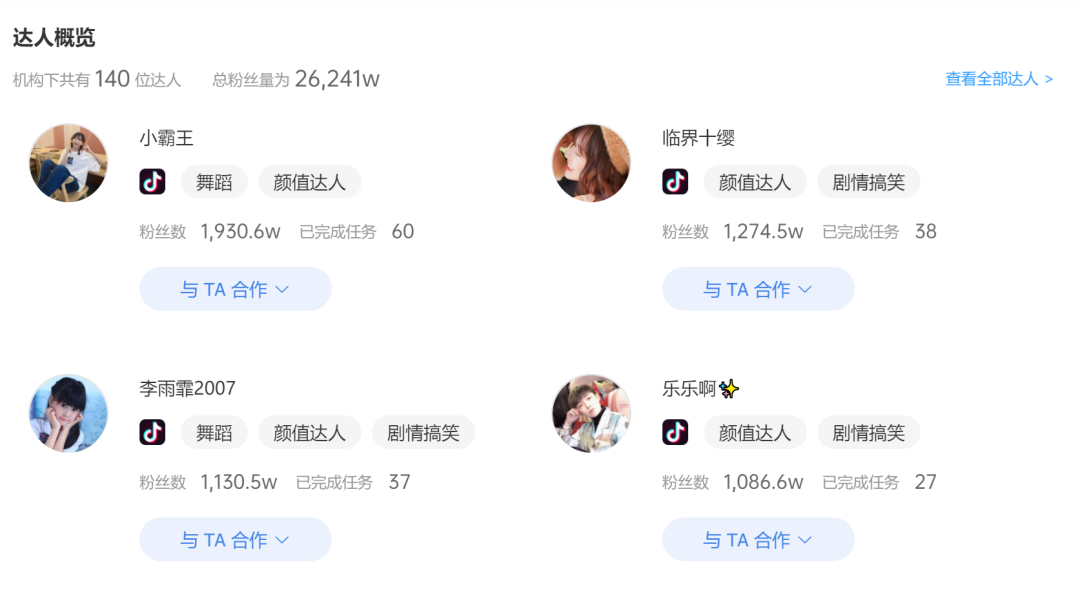Select the 舞蹈 tag under 小霸王

(214, 182)
